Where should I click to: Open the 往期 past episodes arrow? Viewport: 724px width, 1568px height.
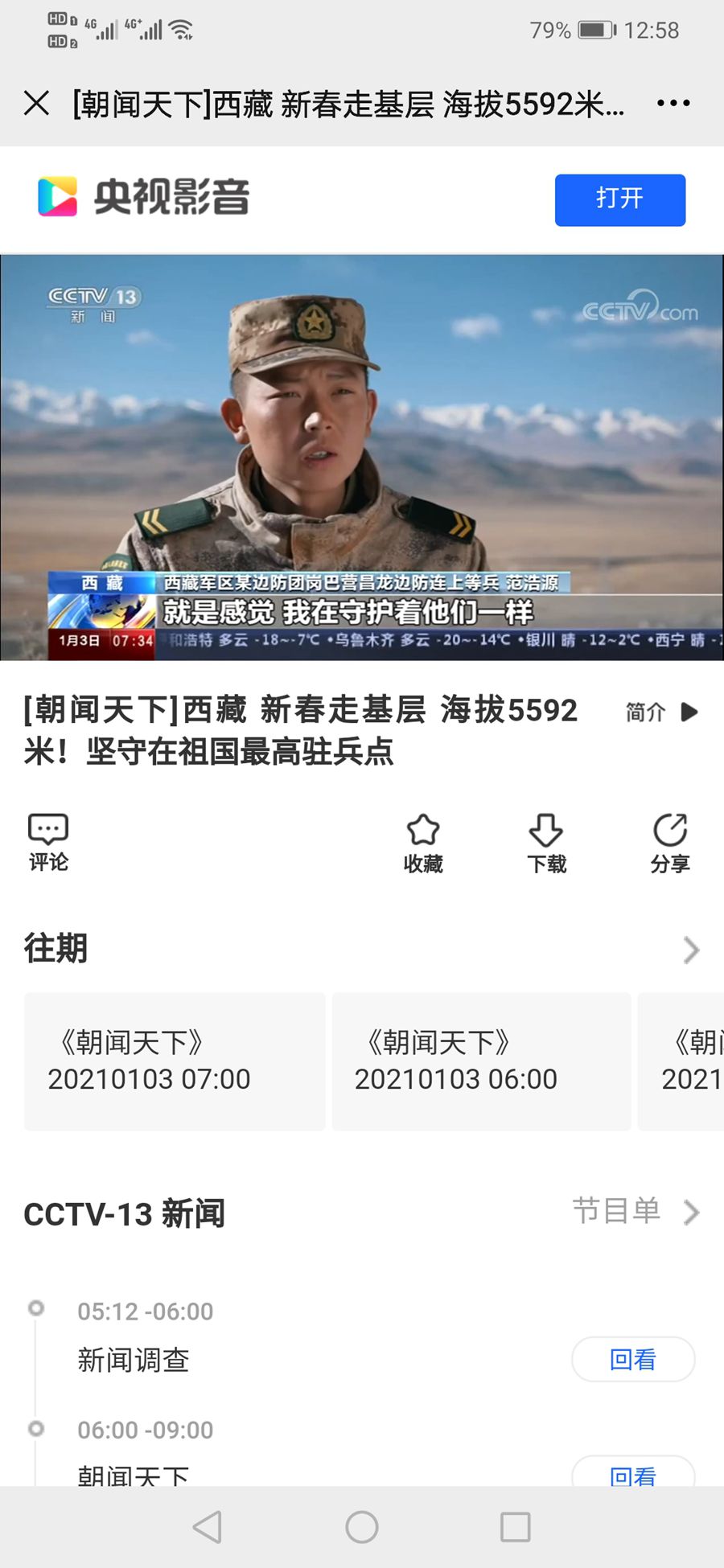pos(690,950)
